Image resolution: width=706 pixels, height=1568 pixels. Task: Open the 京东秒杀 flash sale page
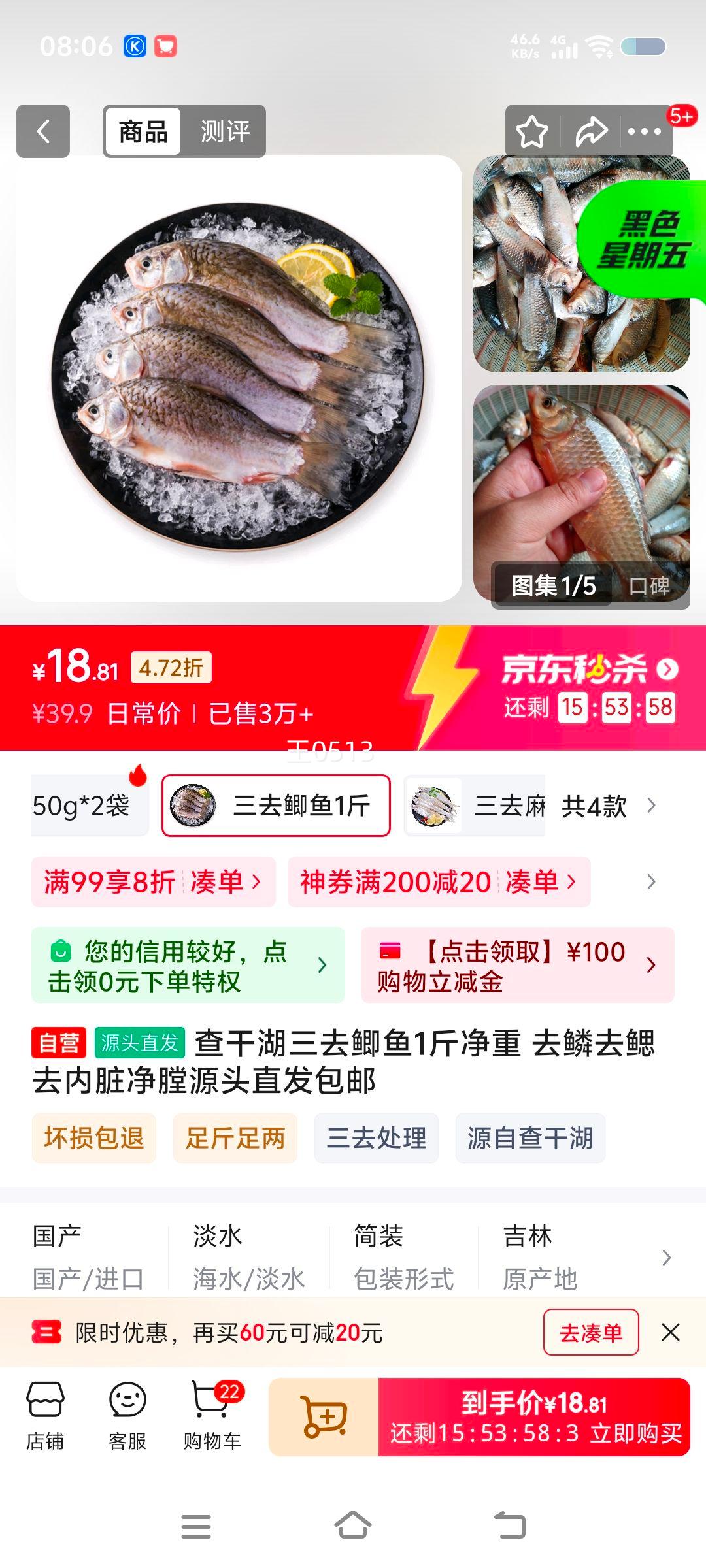point(590,669)
